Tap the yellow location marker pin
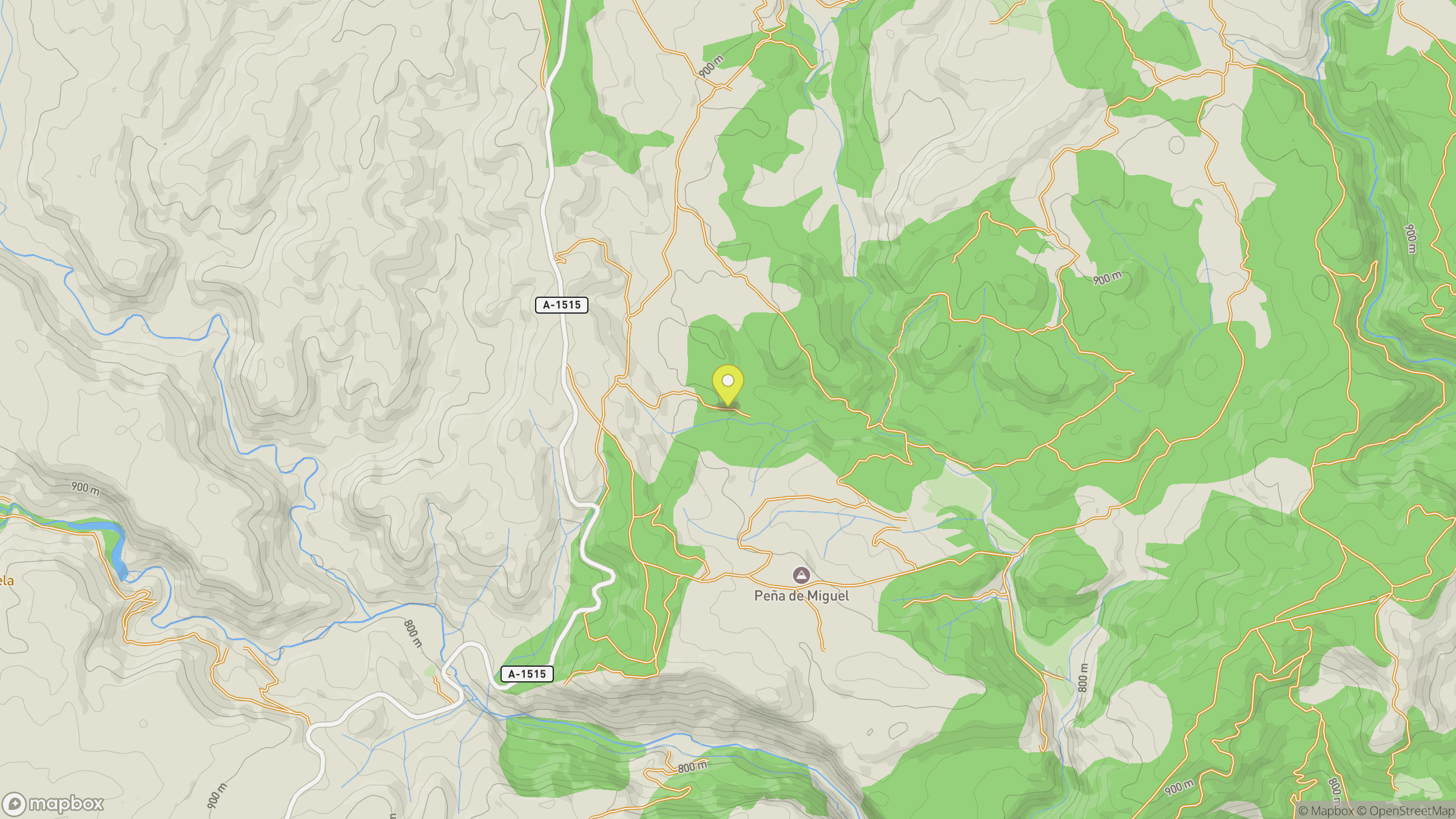Viewport: 1456px width, 819px height. tap(727, 386)
